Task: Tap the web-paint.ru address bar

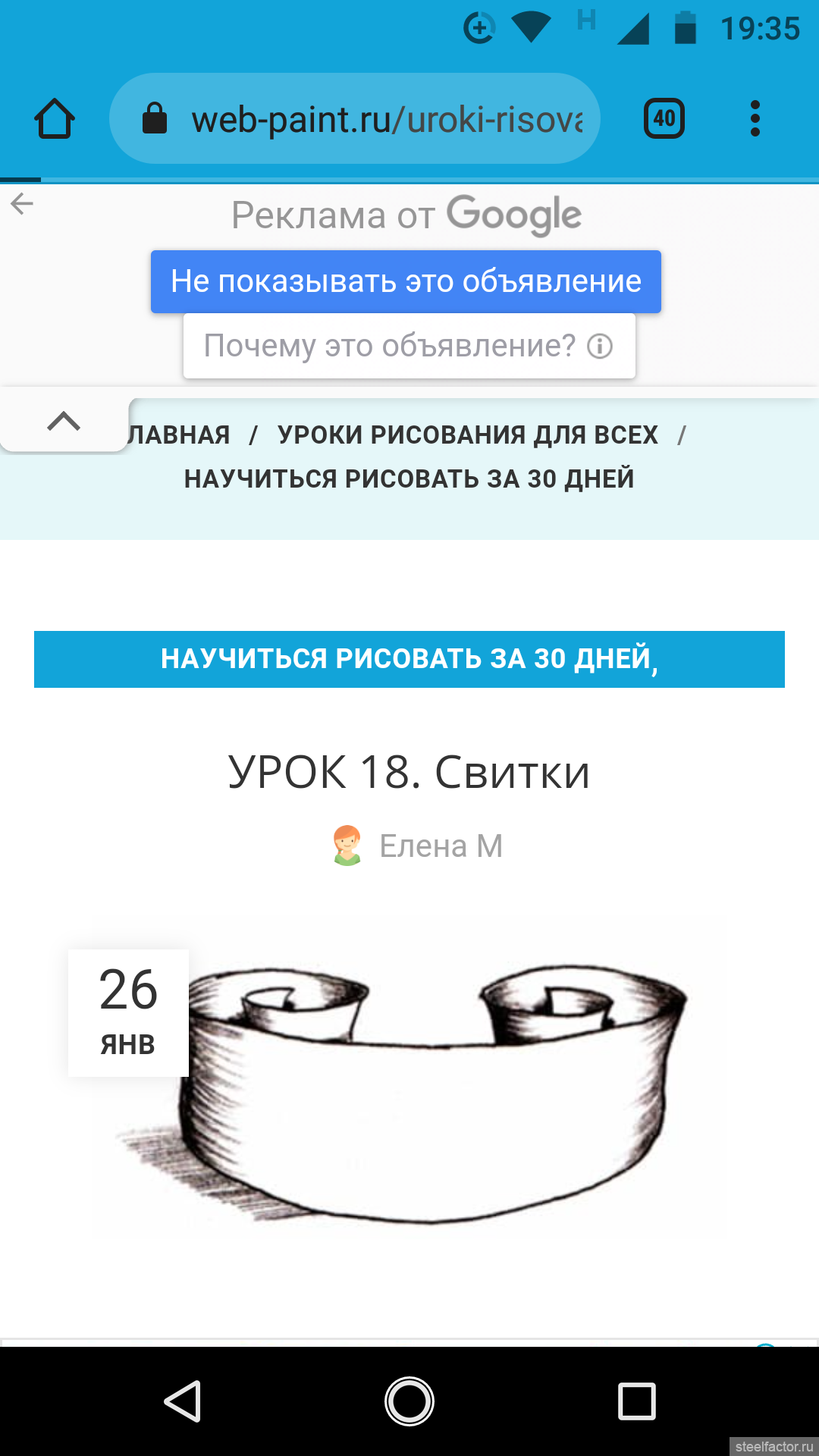Action: pos(355,119)
